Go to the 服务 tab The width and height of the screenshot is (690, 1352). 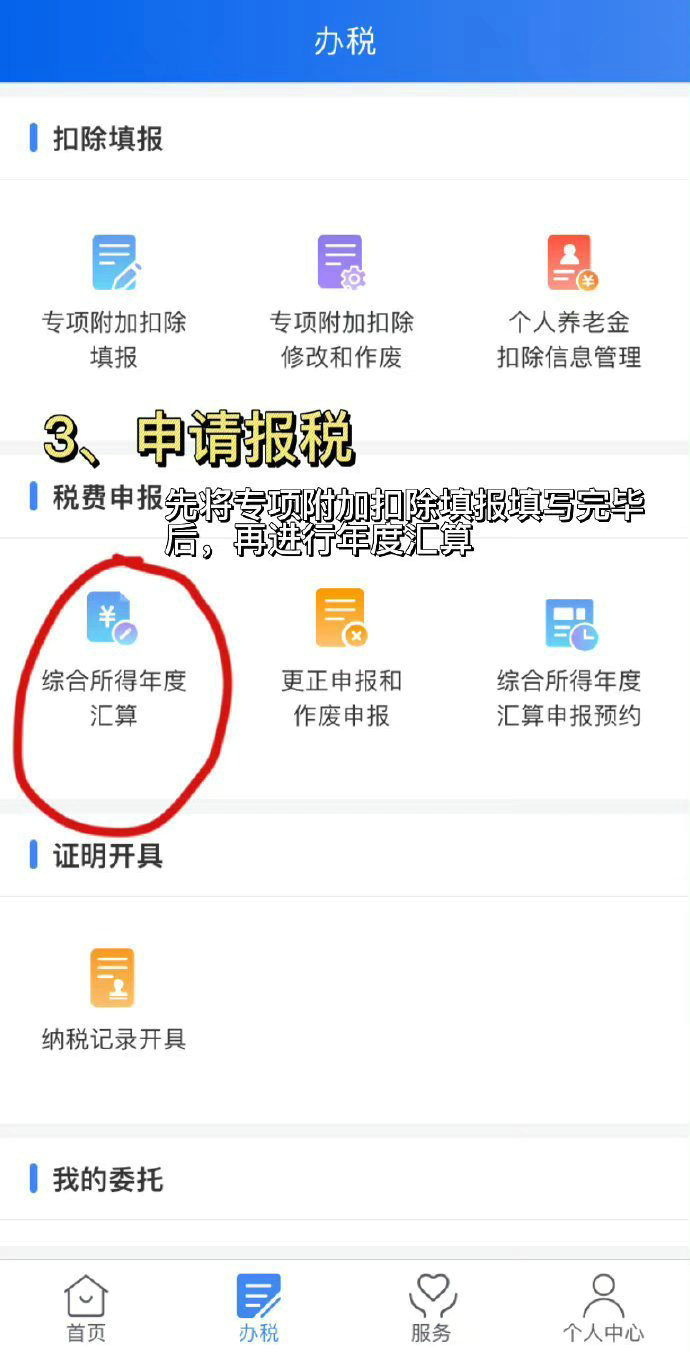click(431, 1306)
